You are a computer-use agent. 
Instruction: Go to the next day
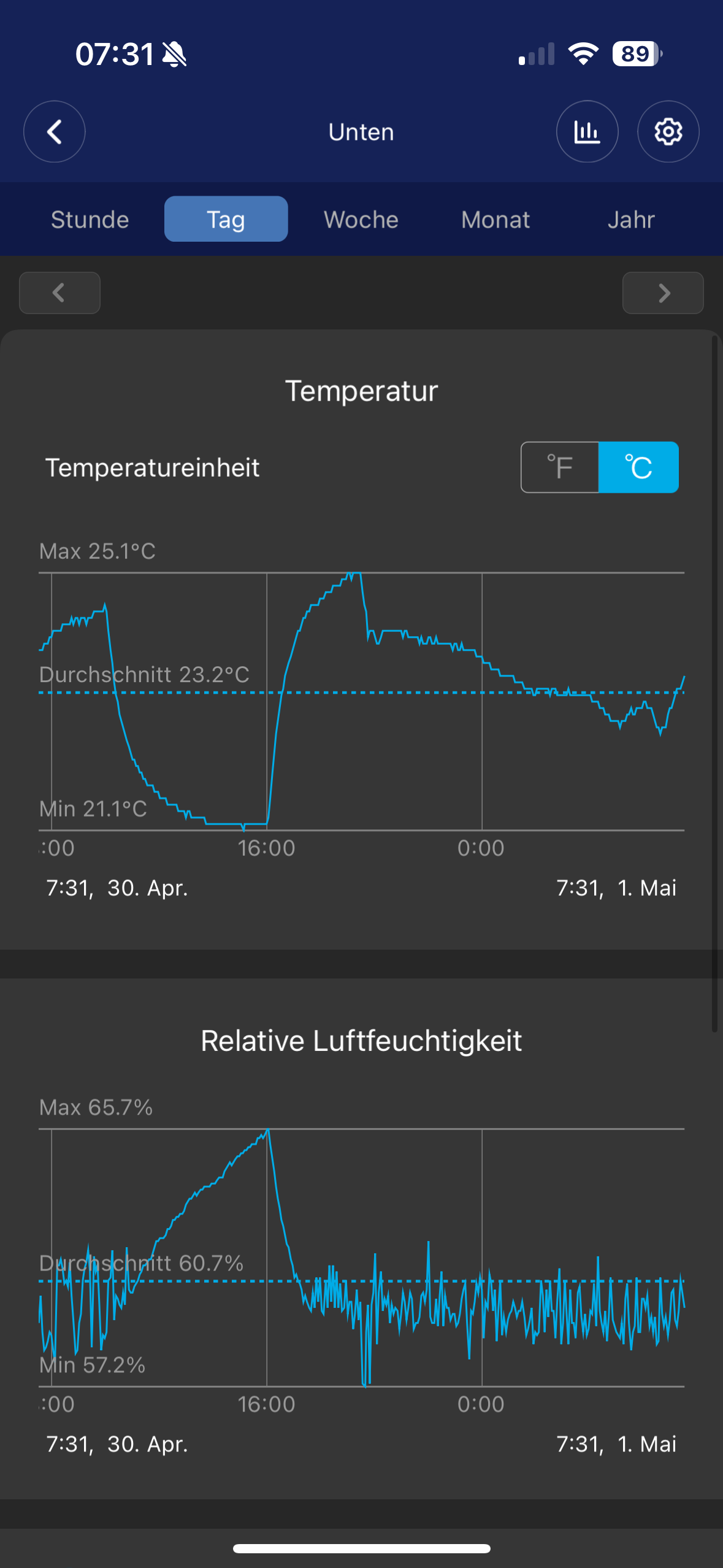click(663, 293)
